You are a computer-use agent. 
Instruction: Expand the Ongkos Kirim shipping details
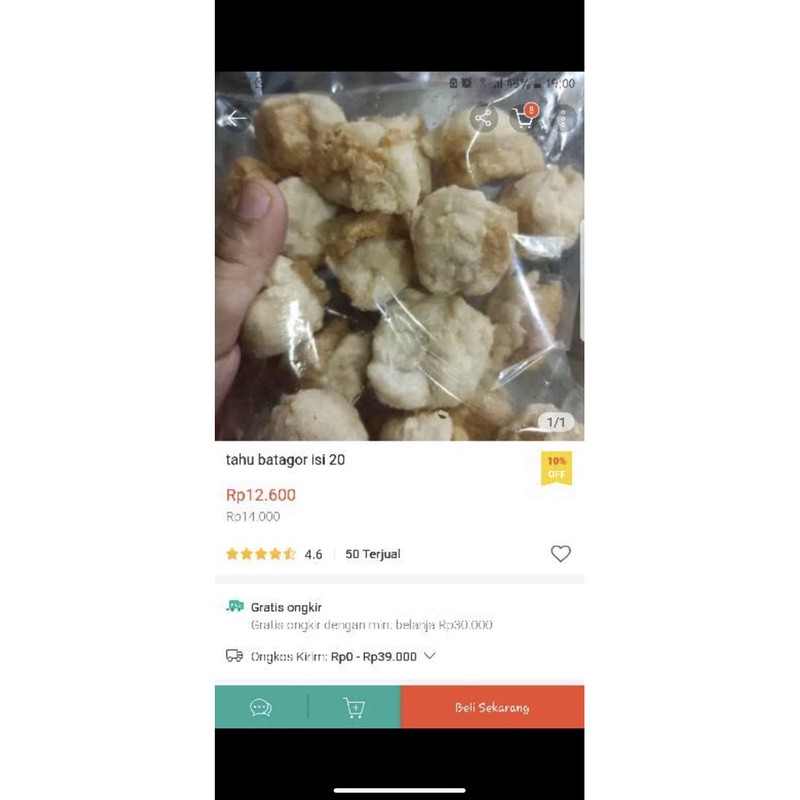click(430, 657)
